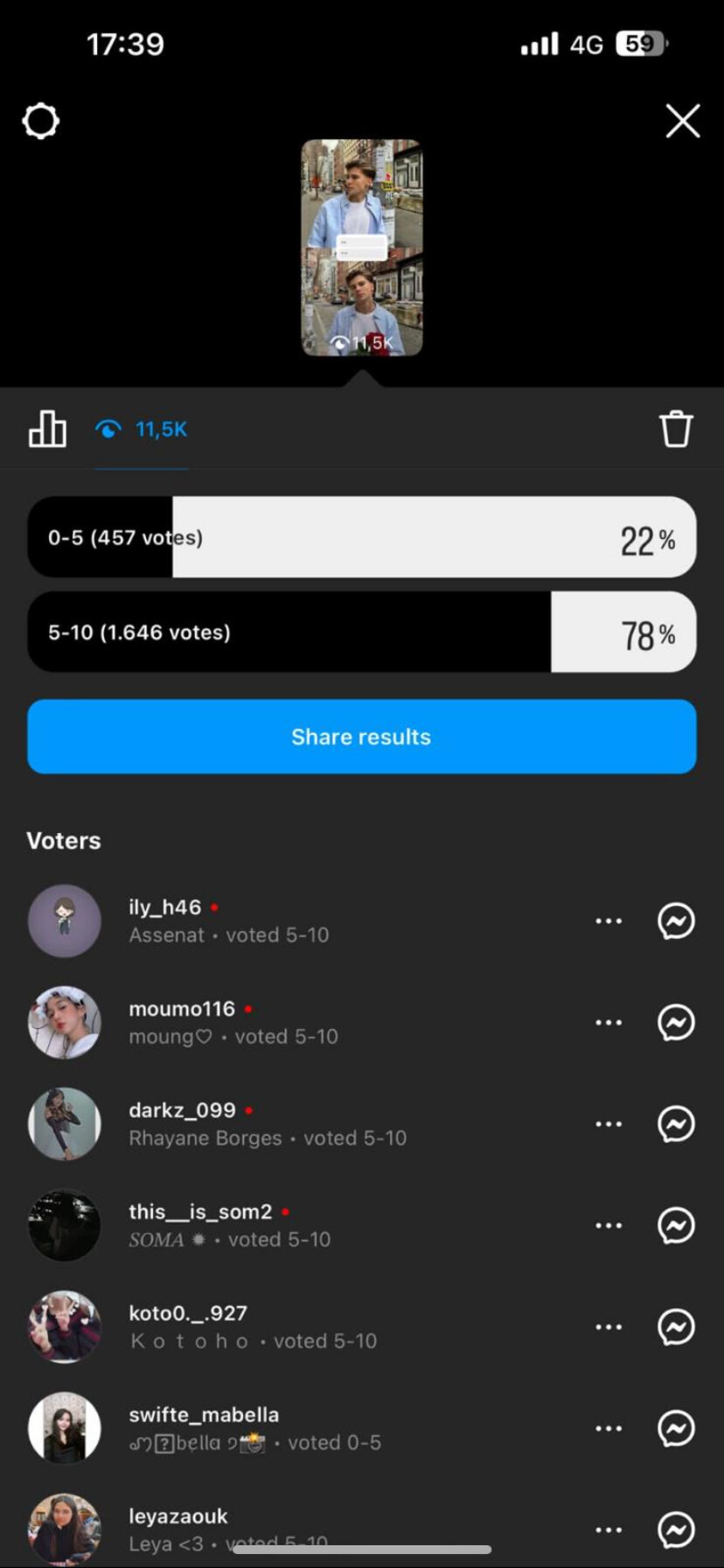Message this__is_som2 via the messenger icon
The width and height of the screenshot is (724, 1568).
click(676, 1225)
